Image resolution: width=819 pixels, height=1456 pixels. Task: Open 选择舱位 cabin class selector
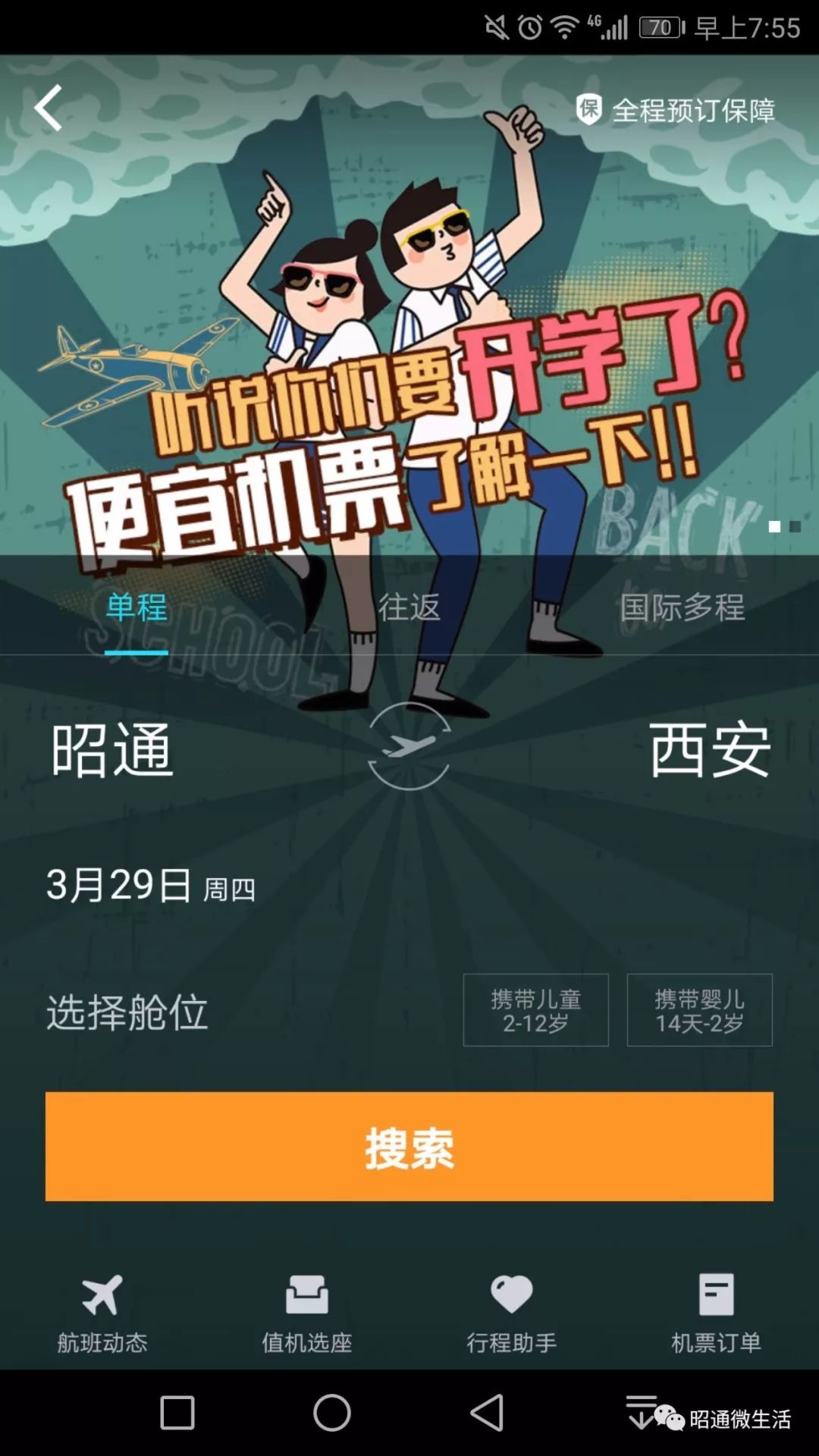click(x=127, y=1012)
